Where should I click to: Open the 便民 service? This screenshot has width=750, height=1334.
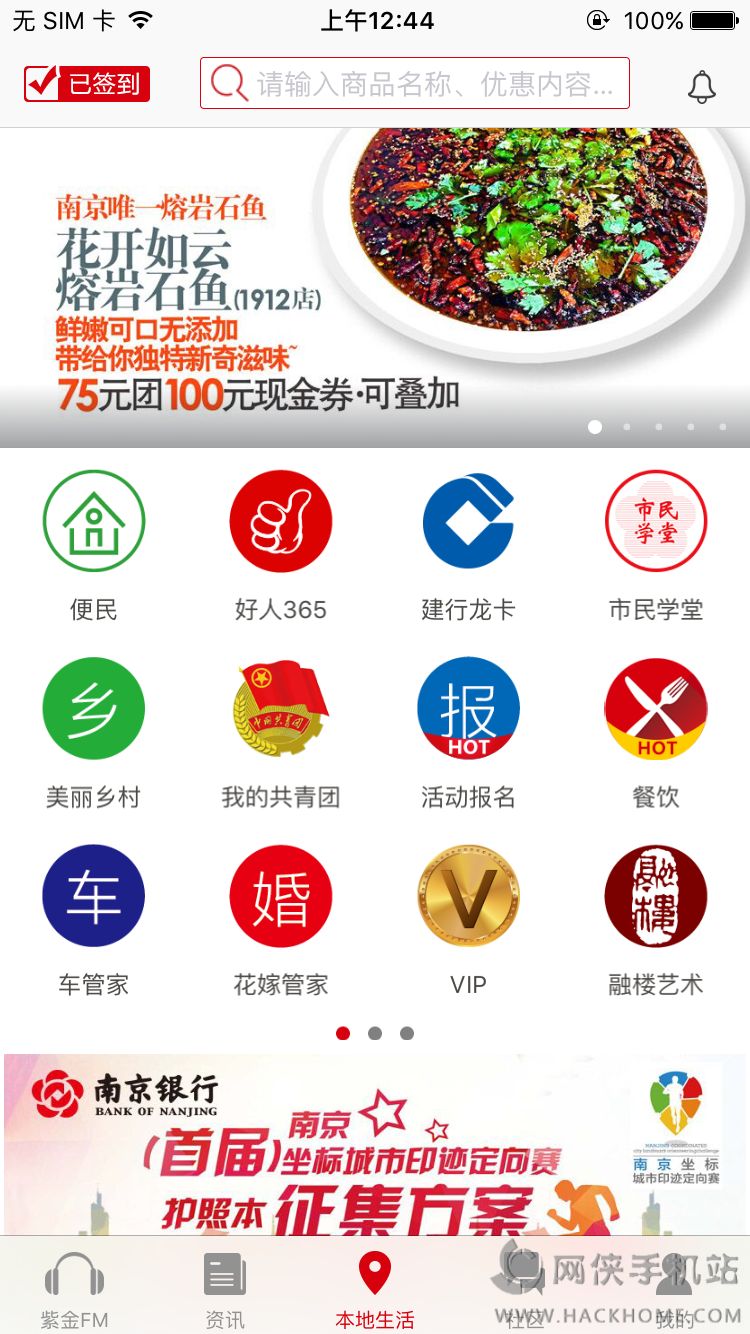point(94,545)
